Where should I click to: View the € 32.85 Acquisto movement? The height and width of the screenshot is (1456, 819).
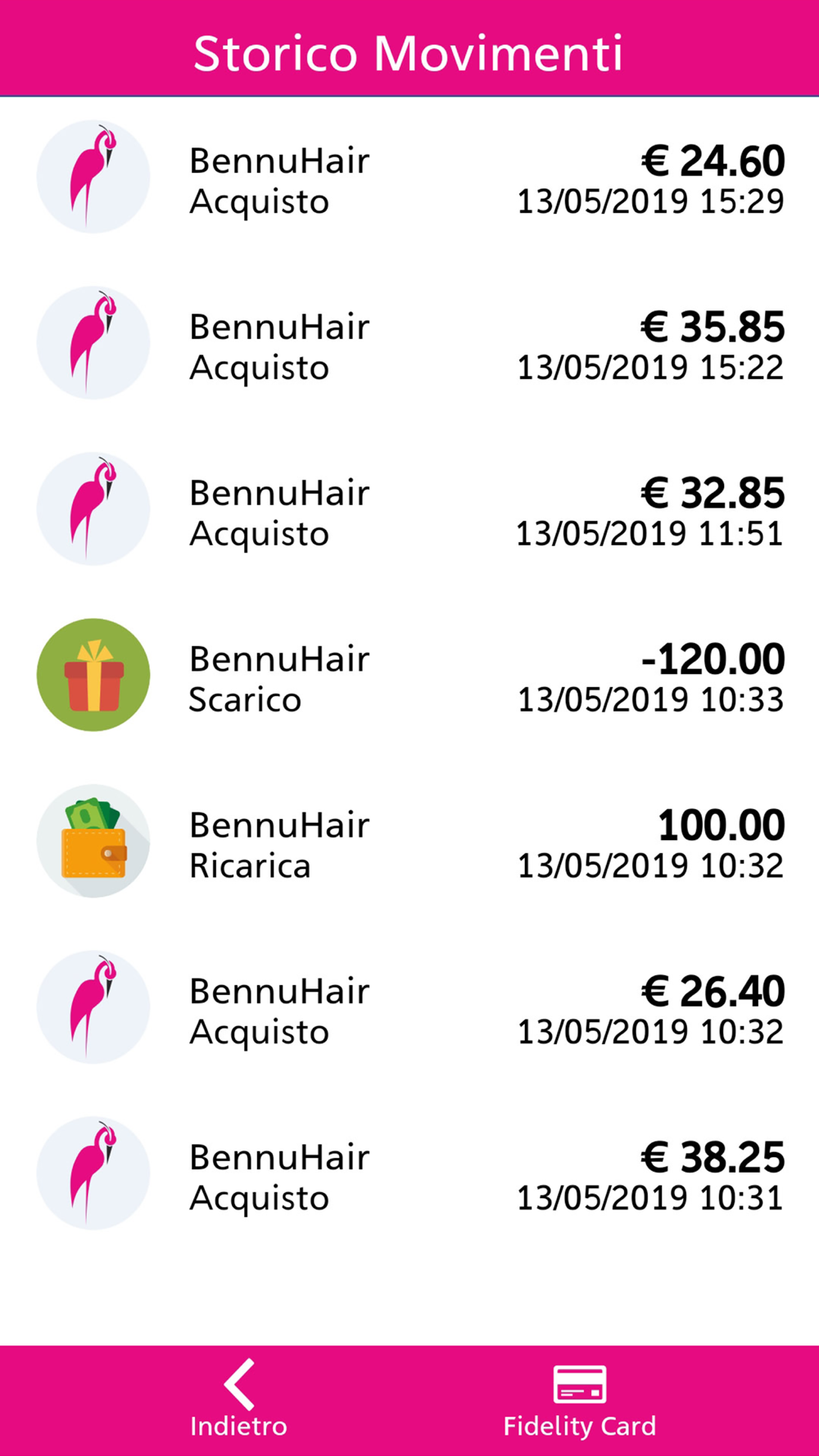[x=409, y=509]
